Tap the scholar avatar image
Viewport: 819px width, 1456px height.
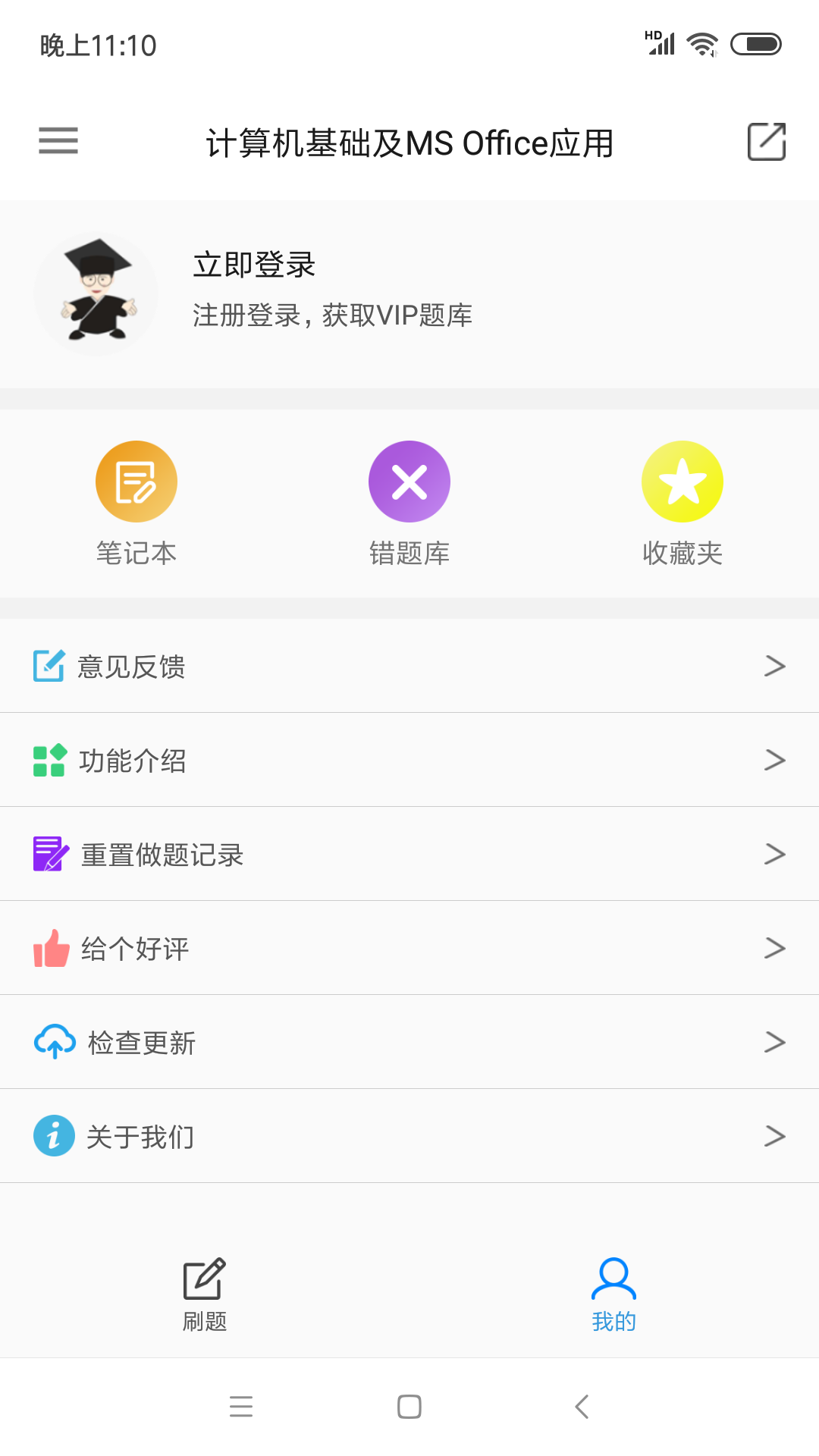[97, 293]
